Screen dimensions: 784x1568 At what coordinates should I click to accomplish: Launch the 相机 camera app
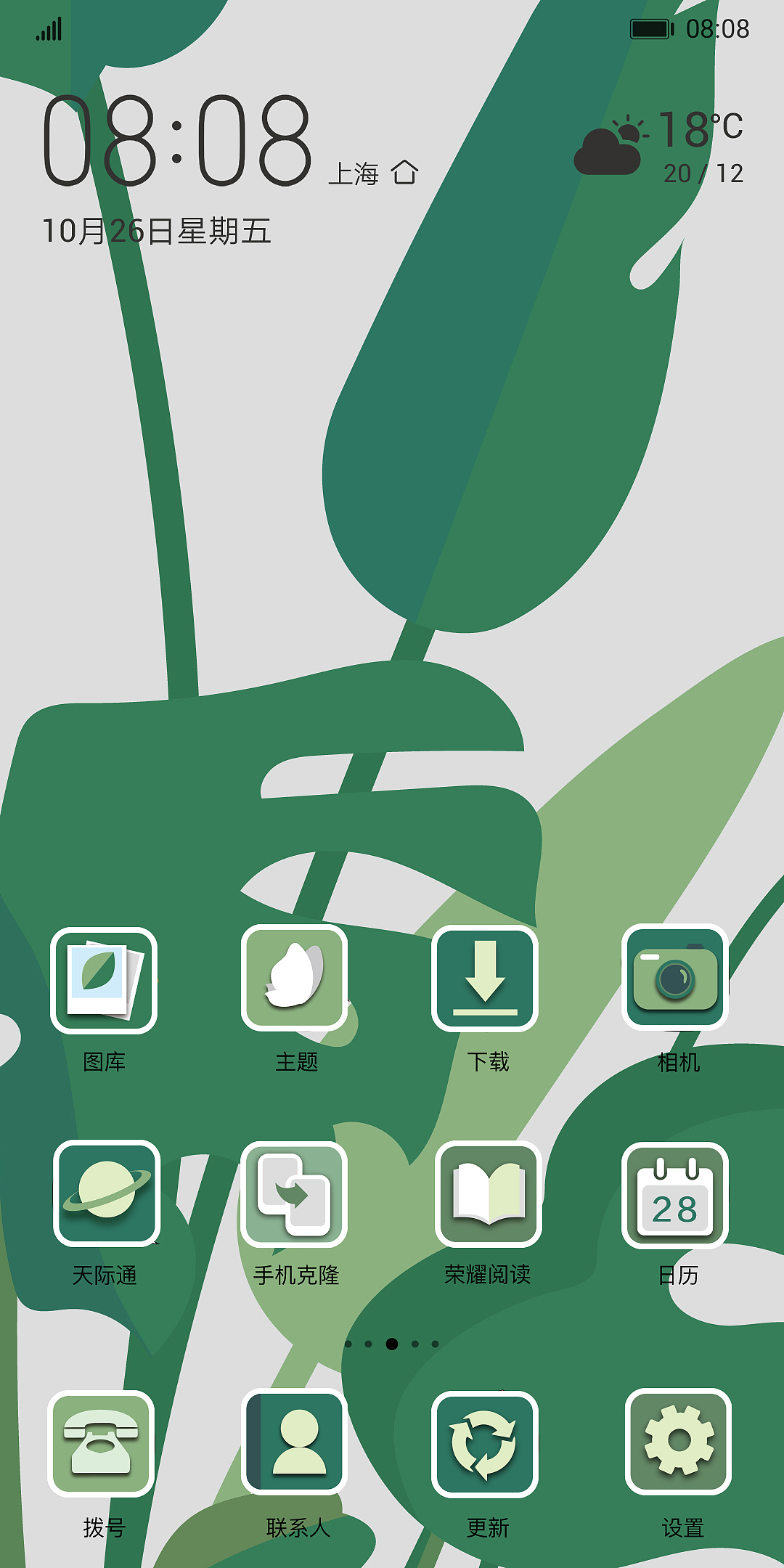[675, 978]
